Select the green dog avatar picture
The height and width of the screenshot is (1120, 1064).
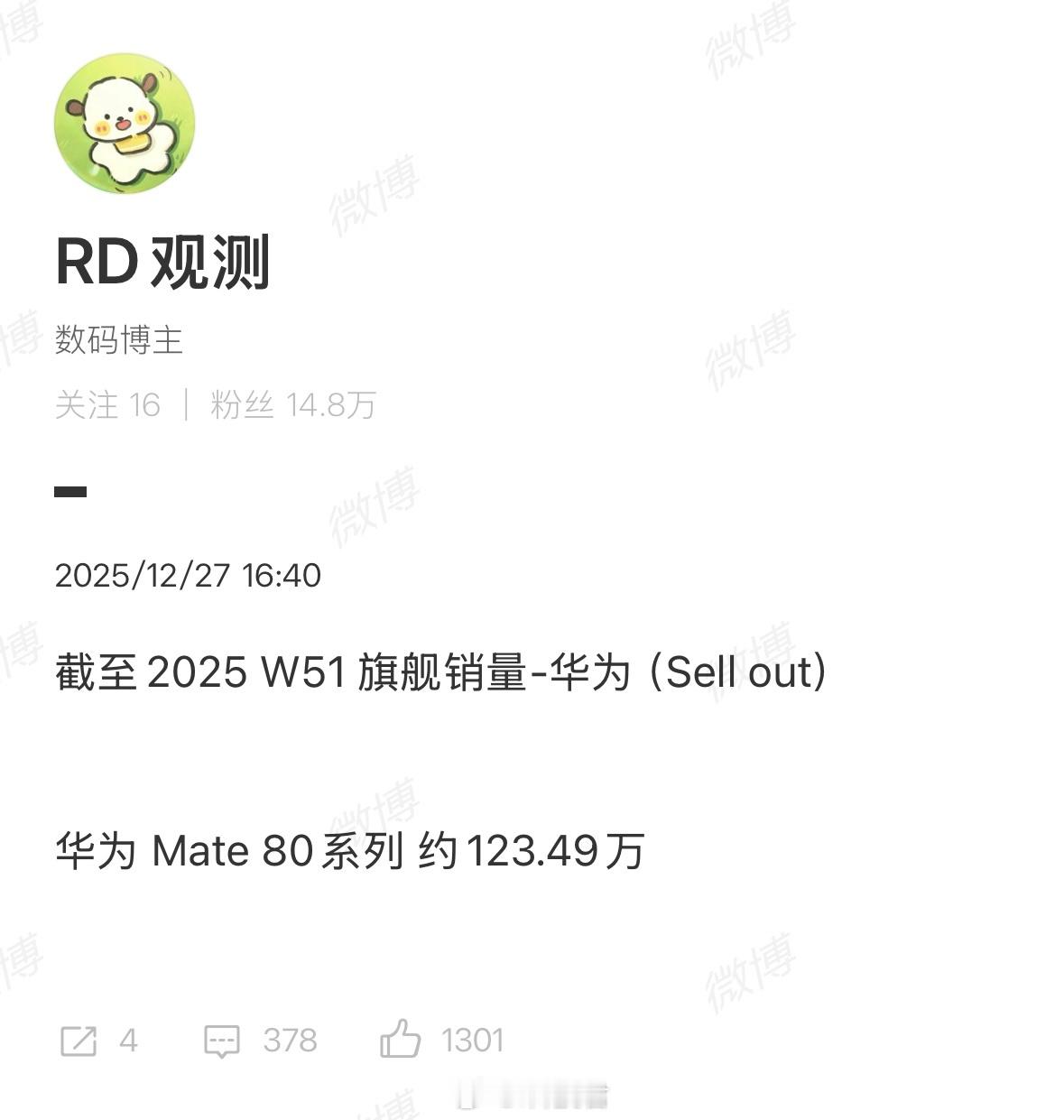point(123,125)
